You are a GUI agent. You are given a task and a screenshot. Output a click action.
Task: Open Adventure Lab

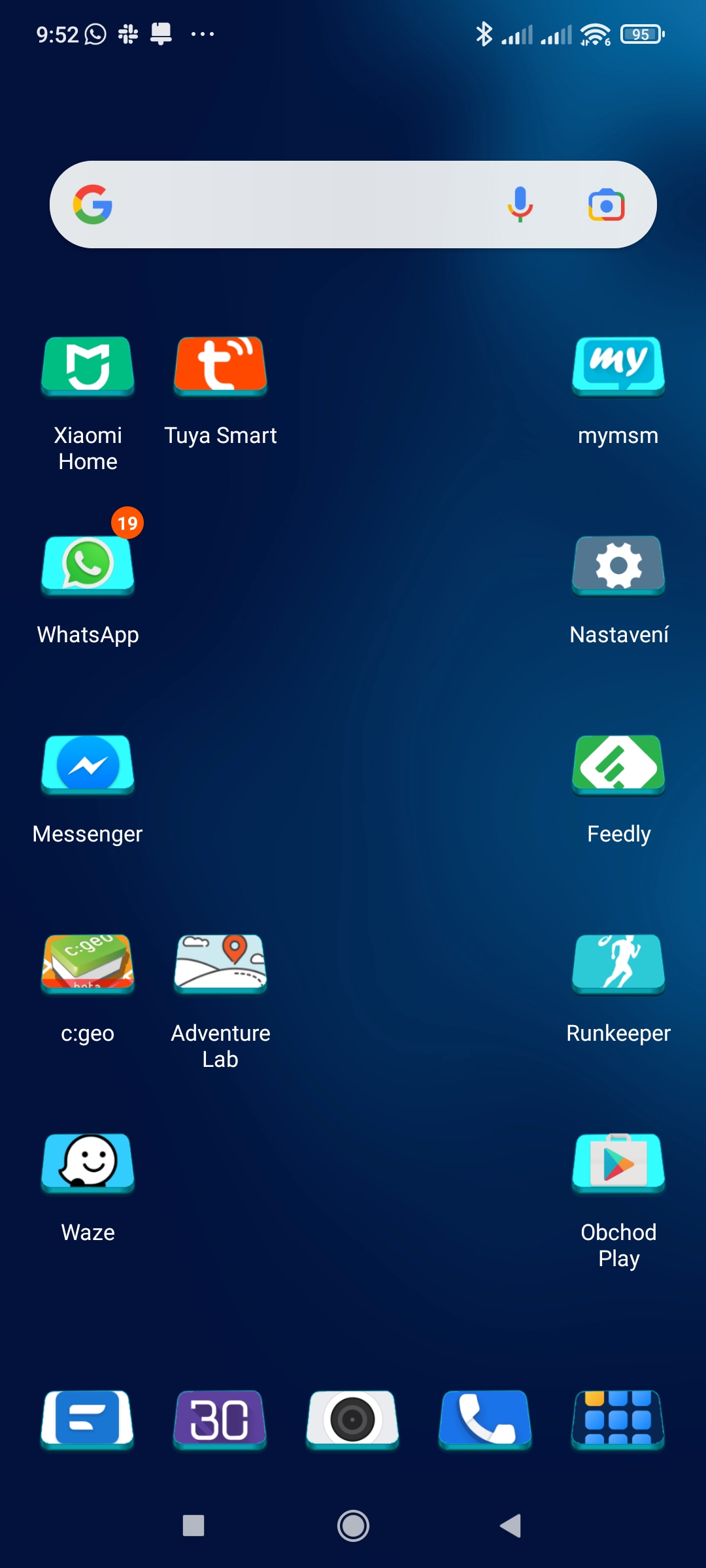pyautogui.click(x=220, y=964)
